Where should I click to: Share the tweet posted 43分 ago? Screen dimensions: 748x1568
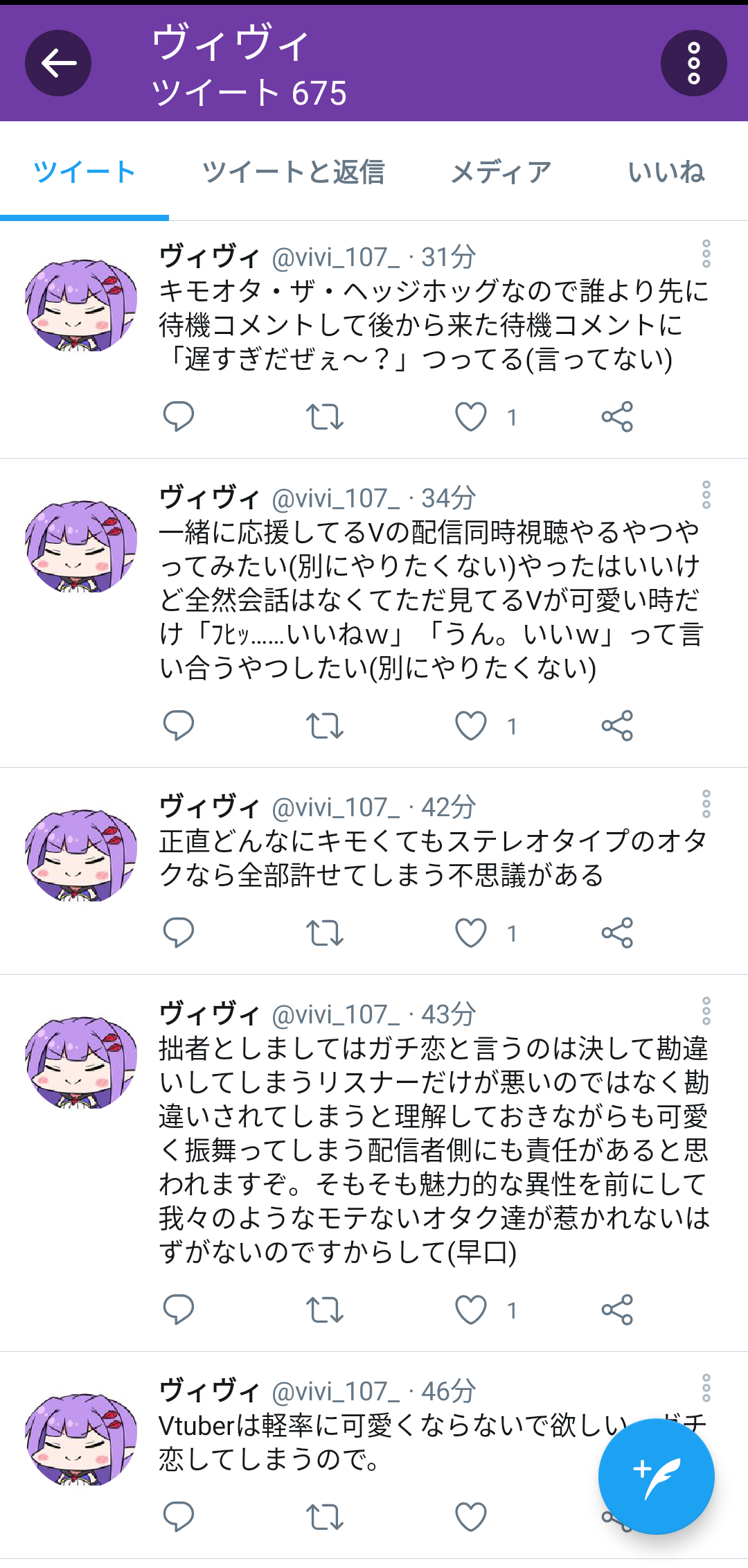(x=616, y=1310)
